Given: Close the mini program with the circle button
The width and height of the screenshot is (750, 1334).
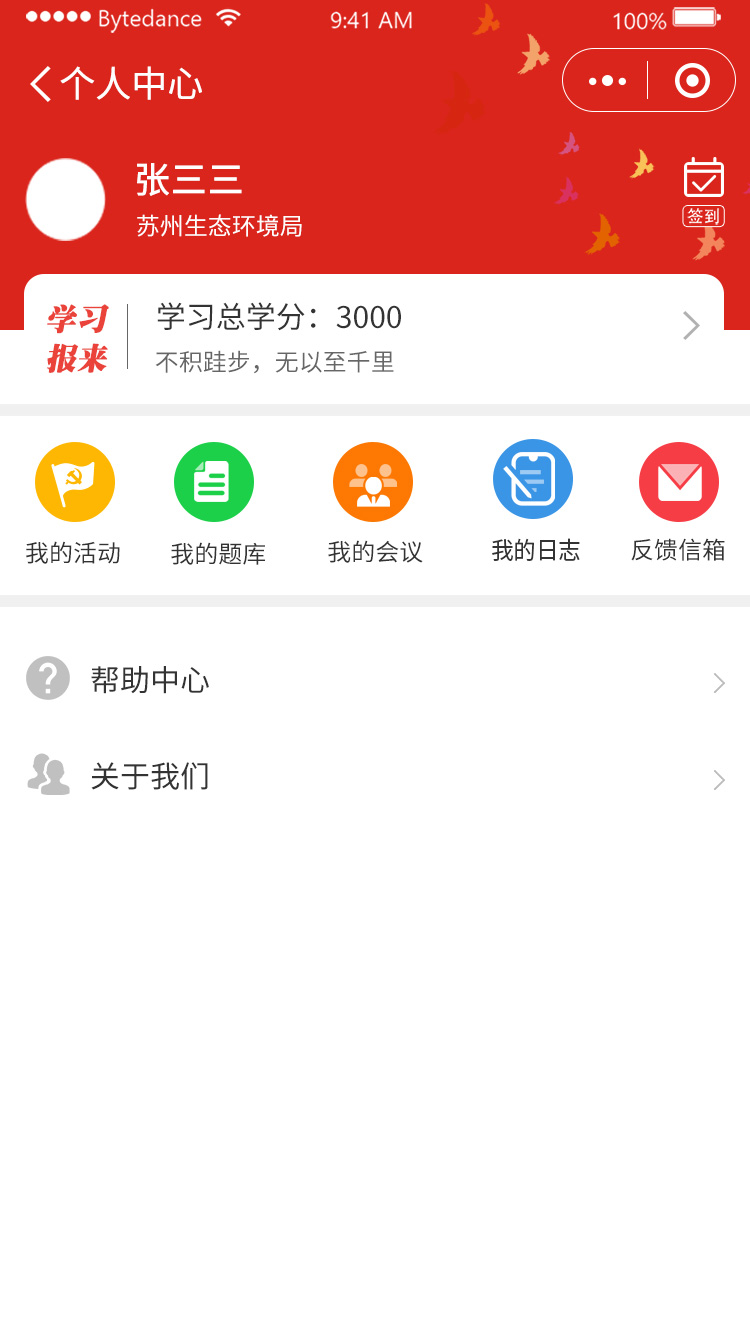Looking at the screenshot, I should pyautogui.click(x=692, y=81).
